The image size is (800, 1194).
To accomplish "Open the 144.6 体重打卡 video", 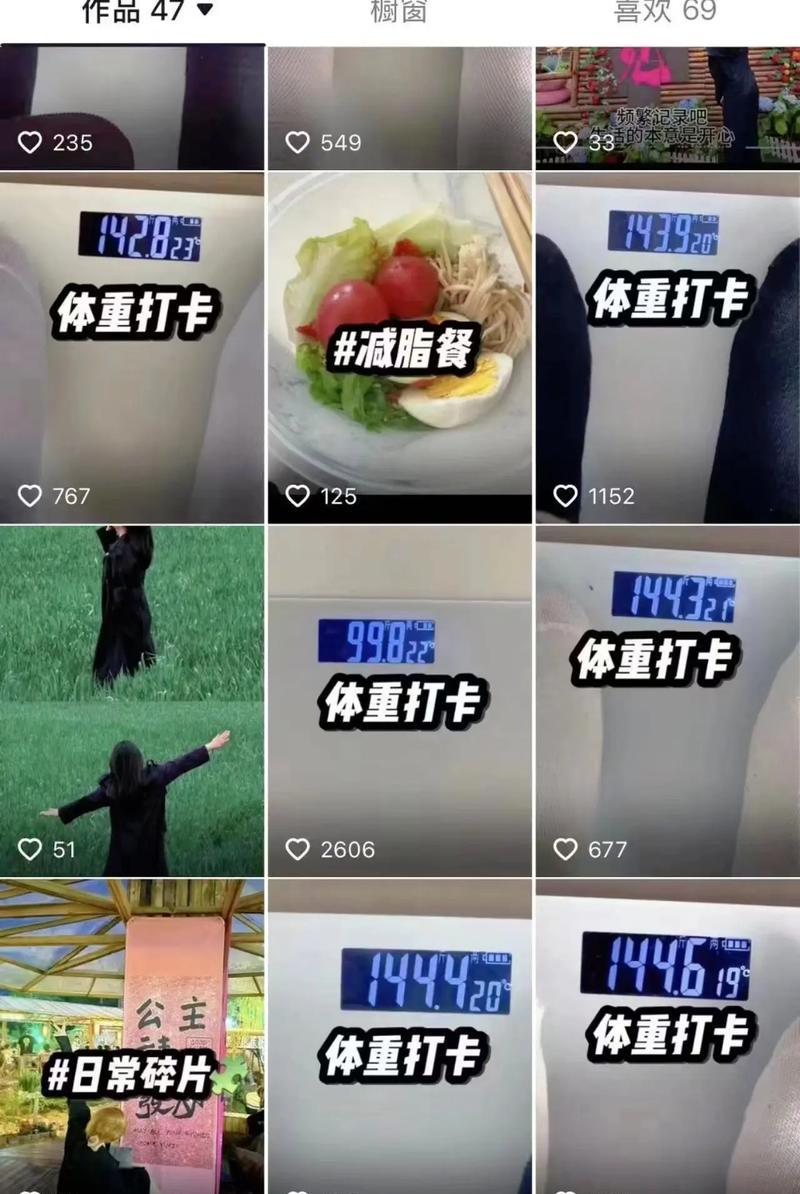I will (668, 1035).
